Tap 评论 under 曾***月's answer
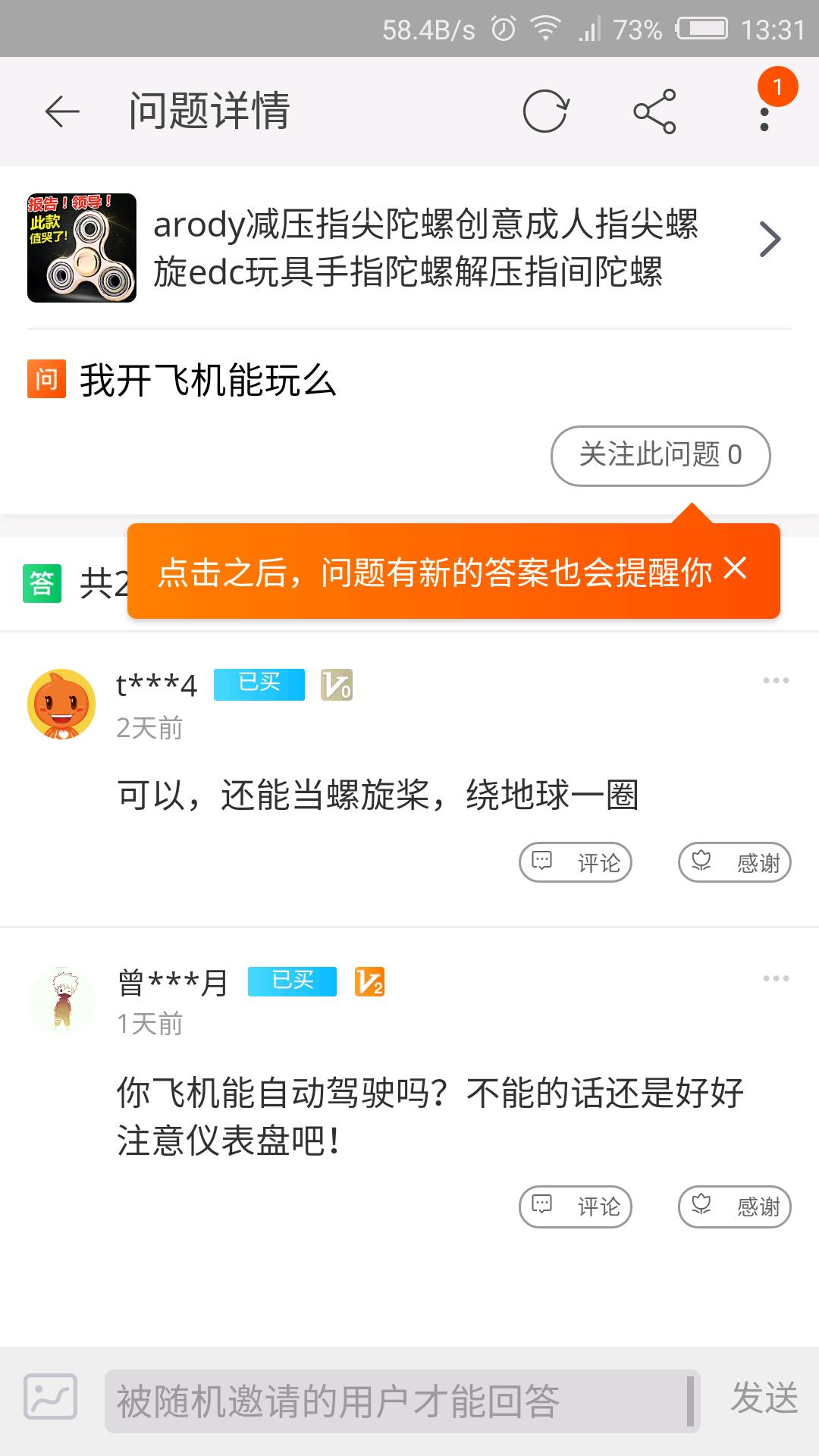This screenshot has width=819, height=1456. pos(575,1207)
